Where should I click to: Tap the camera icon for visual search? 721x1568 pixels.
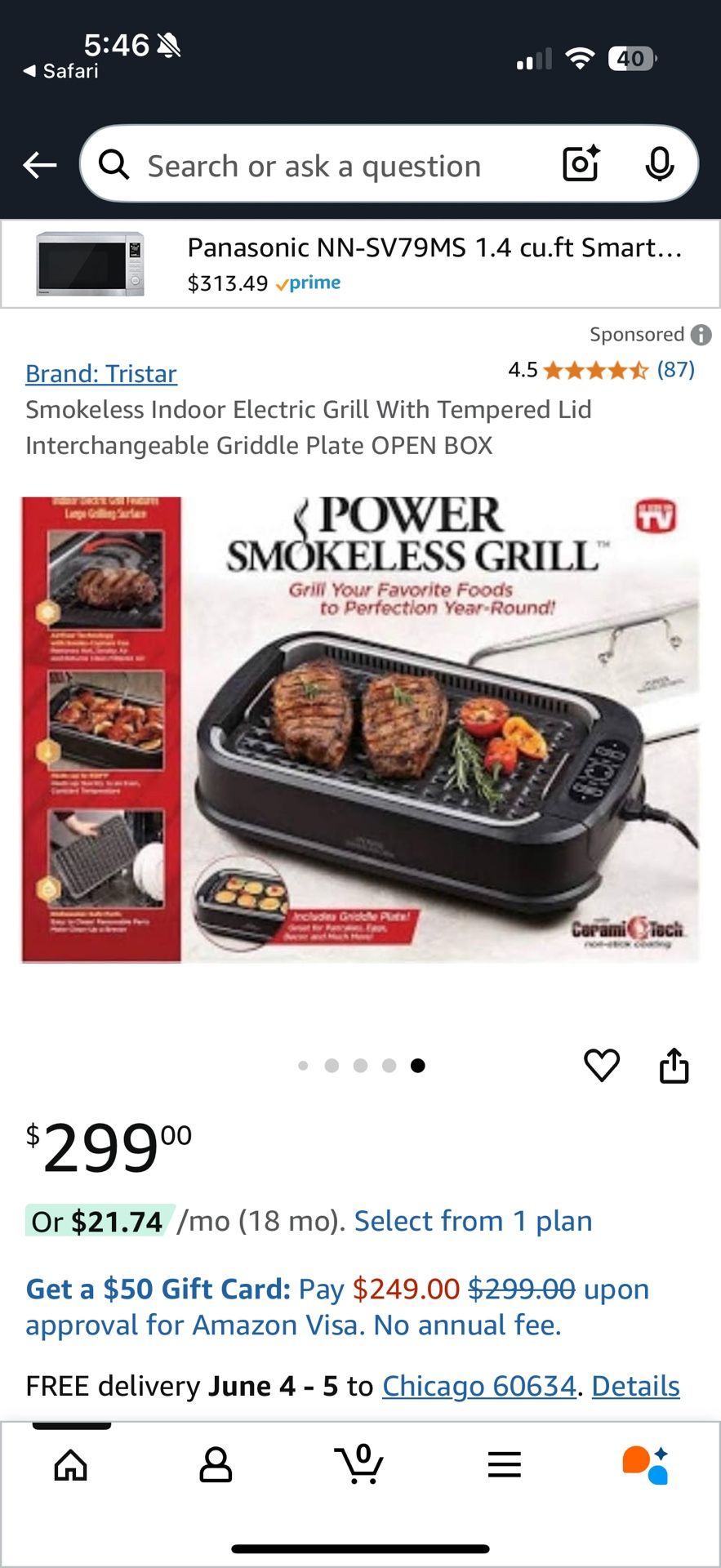tap(580, 165)
